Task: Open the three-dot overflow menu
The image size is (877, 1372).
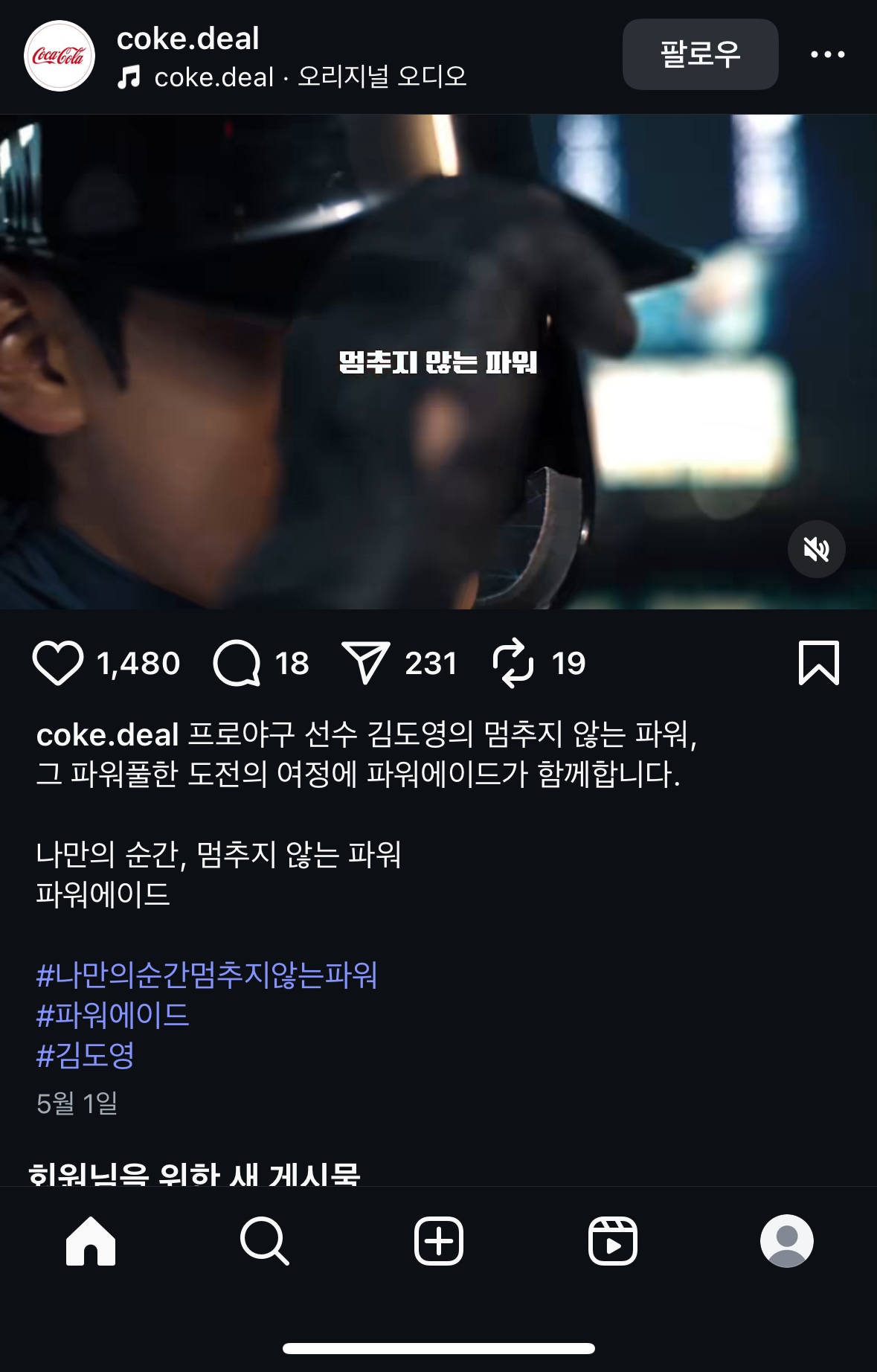Action: [x=827, y=54]
